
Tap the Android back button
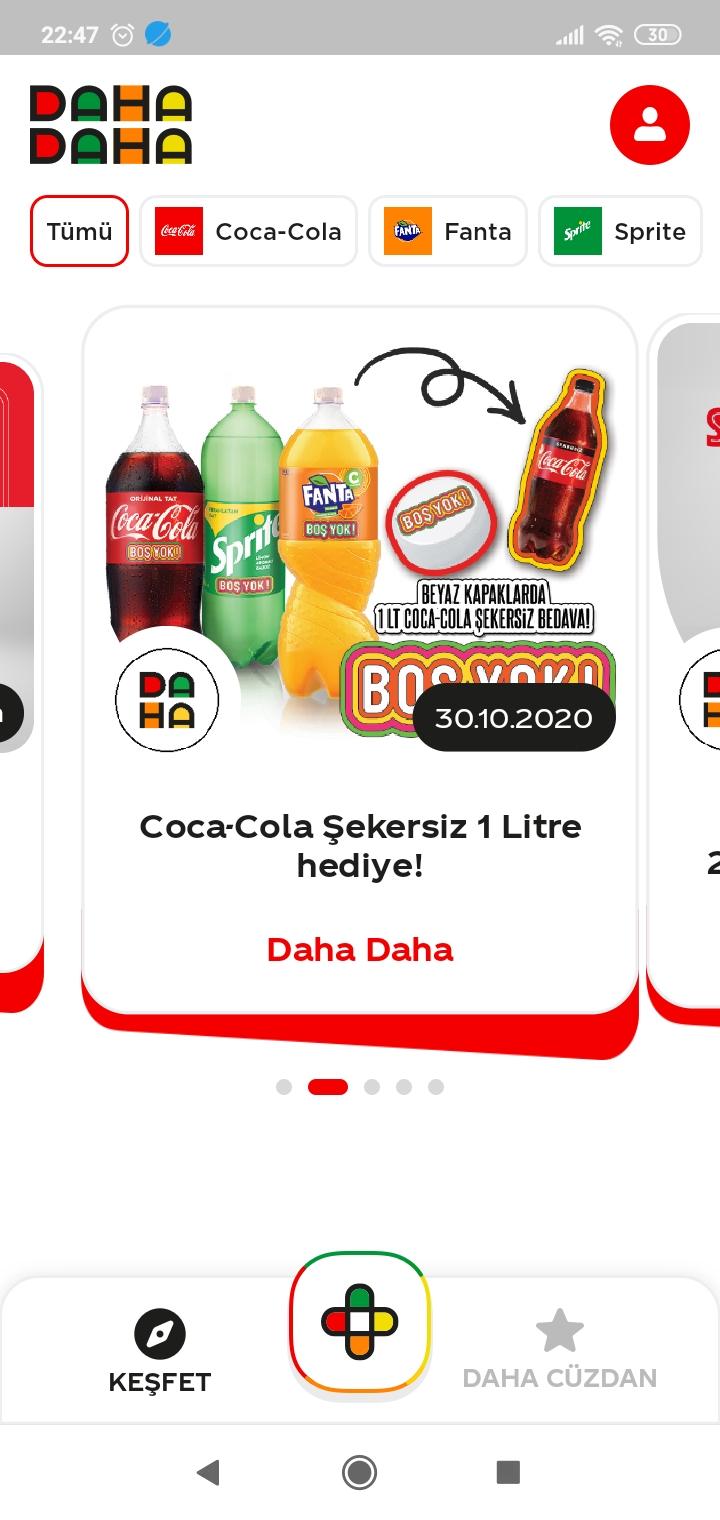pyautogui.click(x=208, y=1472)
